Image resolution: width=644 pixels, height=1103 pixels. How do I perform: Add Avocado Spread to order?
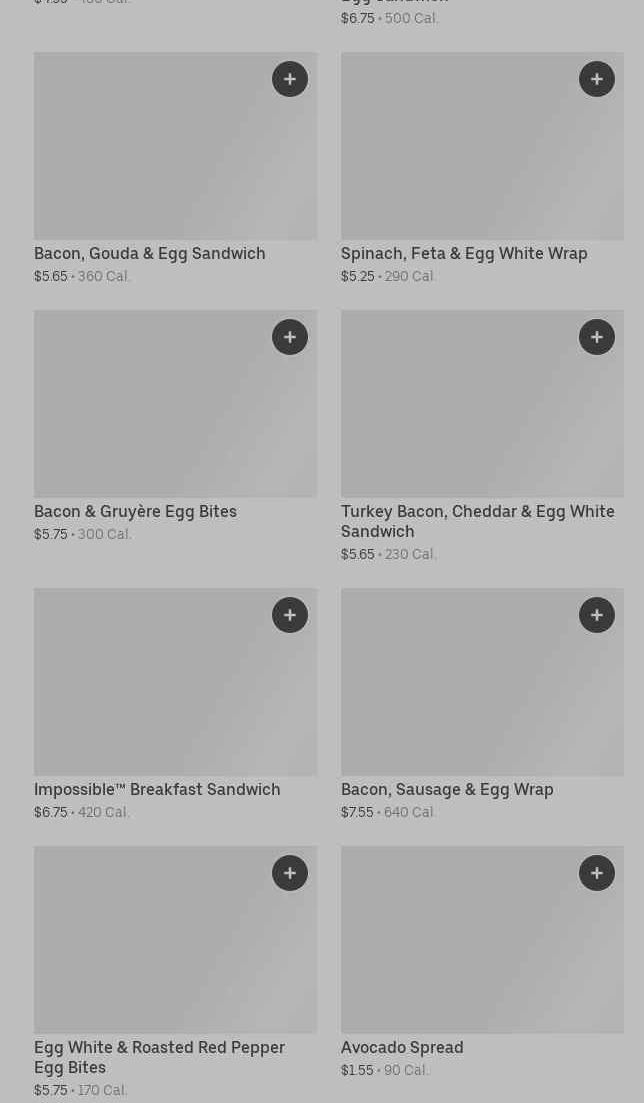[597, 873]
